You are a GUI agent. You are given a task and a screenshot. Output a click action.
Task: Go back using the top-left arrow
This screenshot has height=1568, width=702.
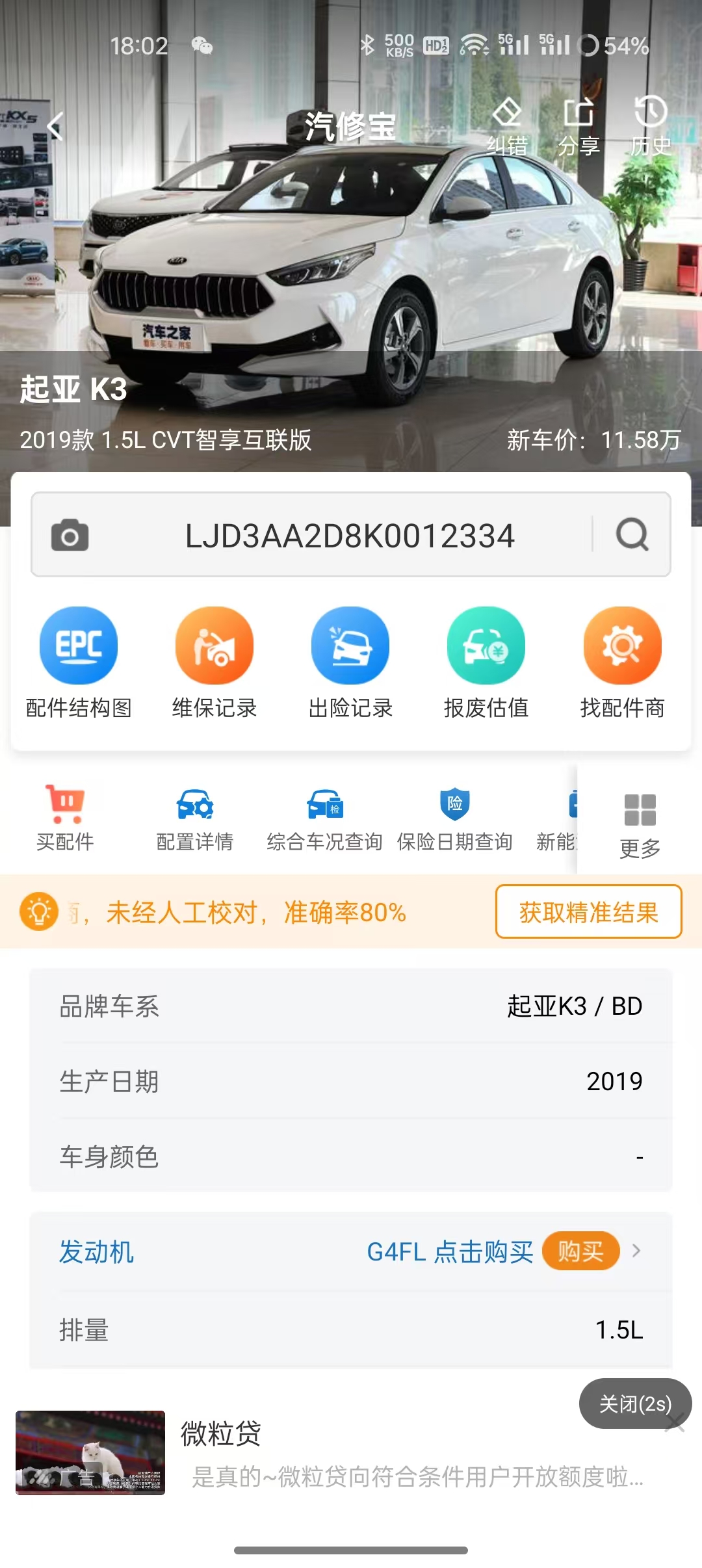pyautogui.click(x=56, y=126)
